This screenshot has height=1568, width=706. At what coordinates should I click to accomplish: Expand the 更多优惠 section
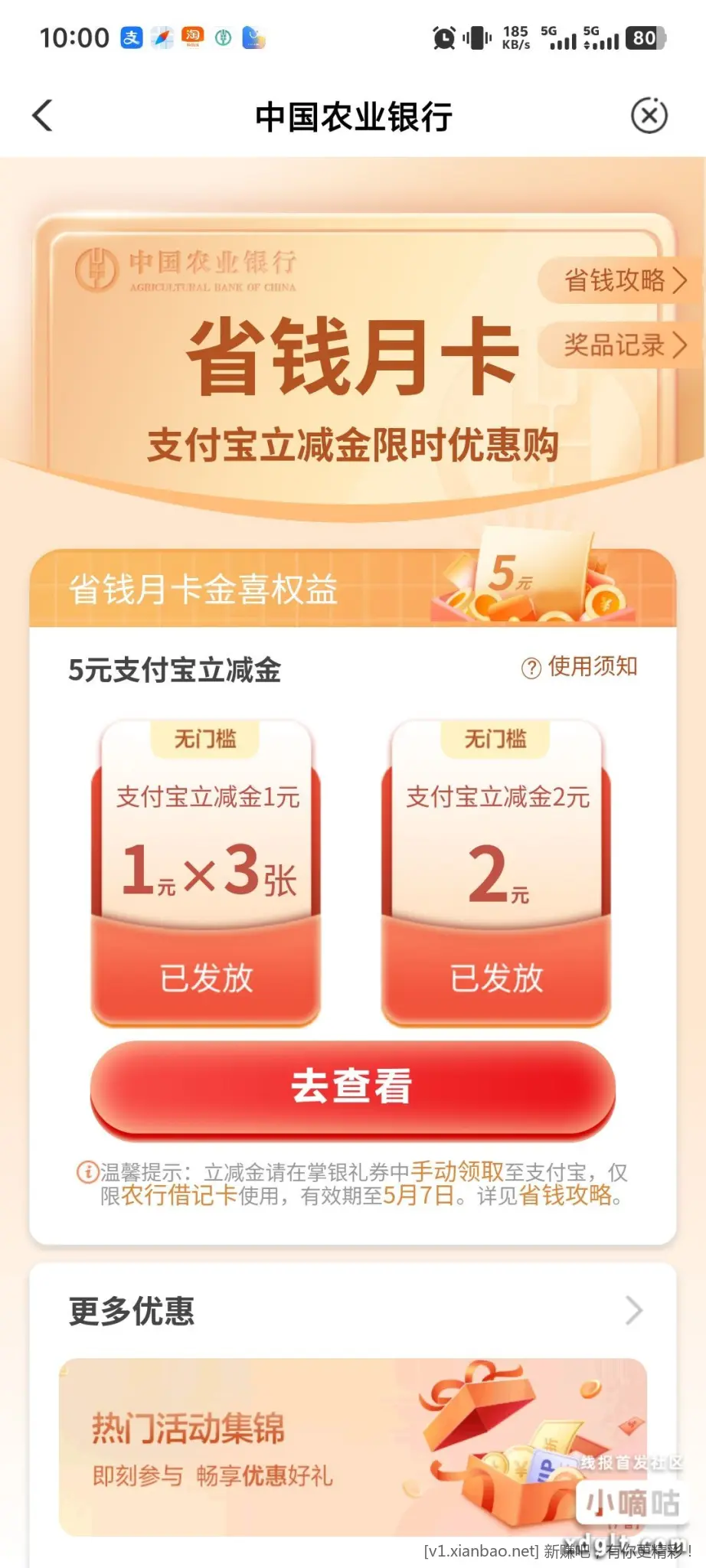[x=632, y=1311]
